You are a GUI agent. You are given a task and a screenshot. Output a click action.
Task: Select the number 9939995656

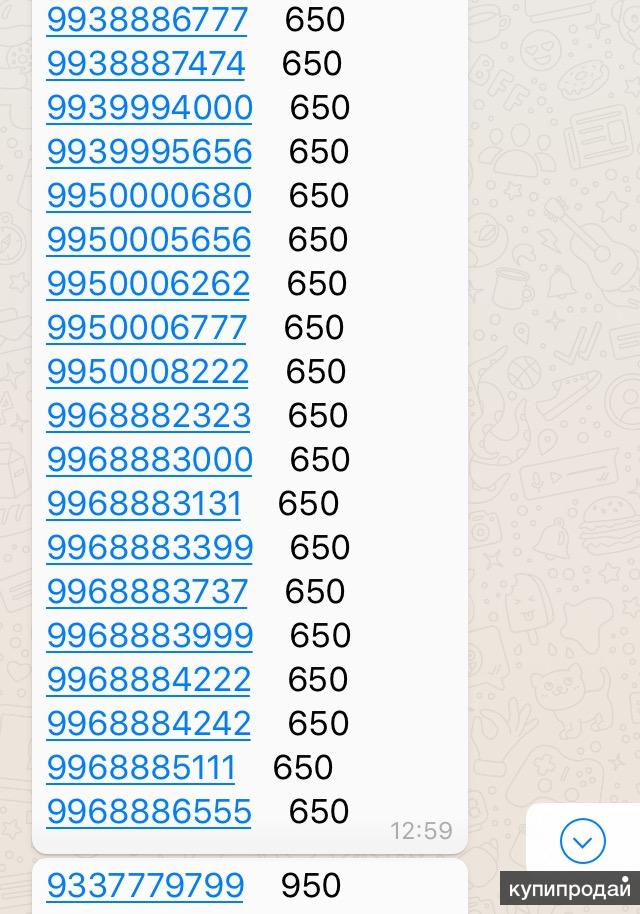(x=149, y=152)
